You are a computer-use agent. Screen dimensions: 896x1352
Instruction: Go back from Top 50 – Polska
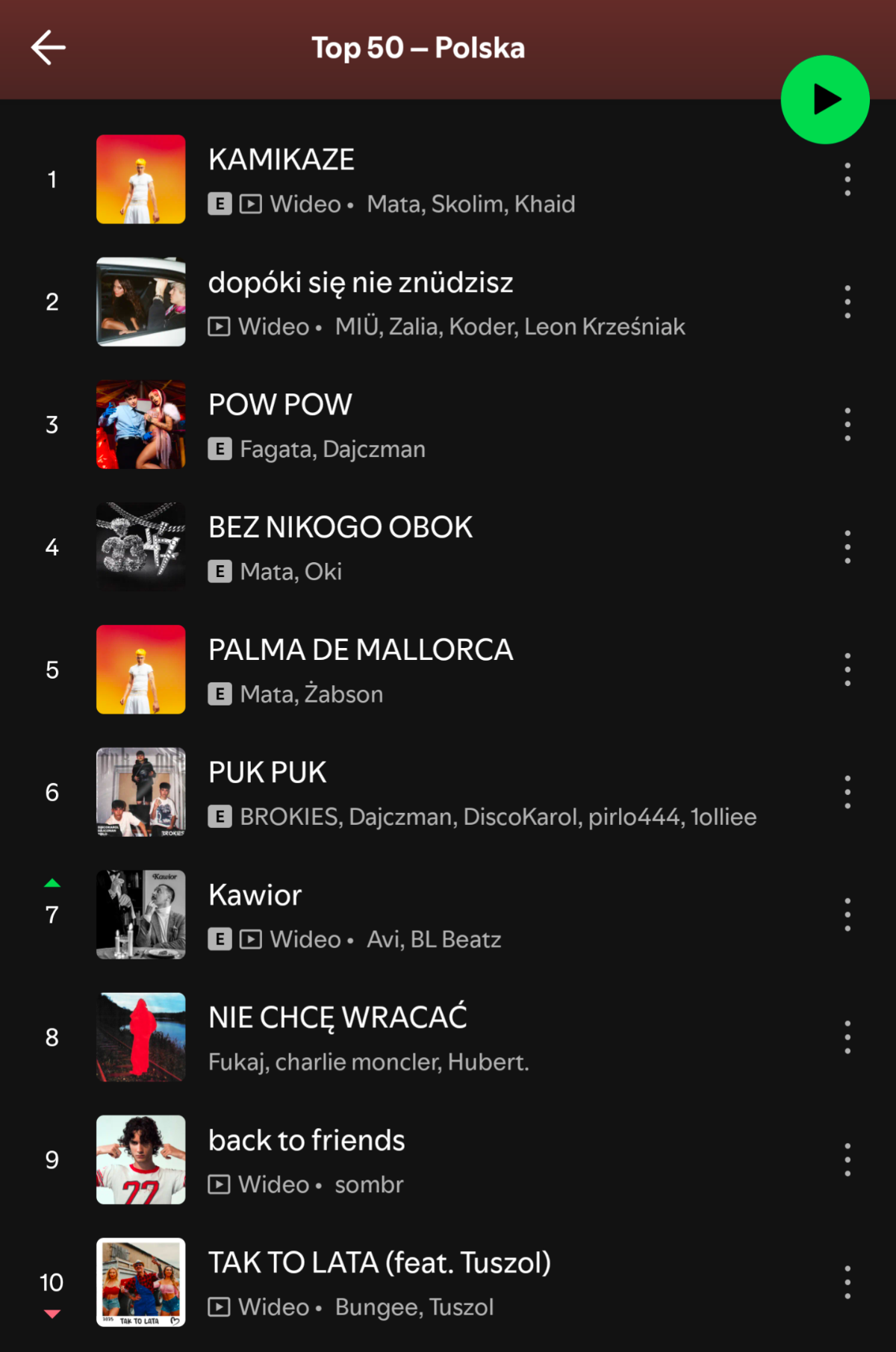(49, 48)
